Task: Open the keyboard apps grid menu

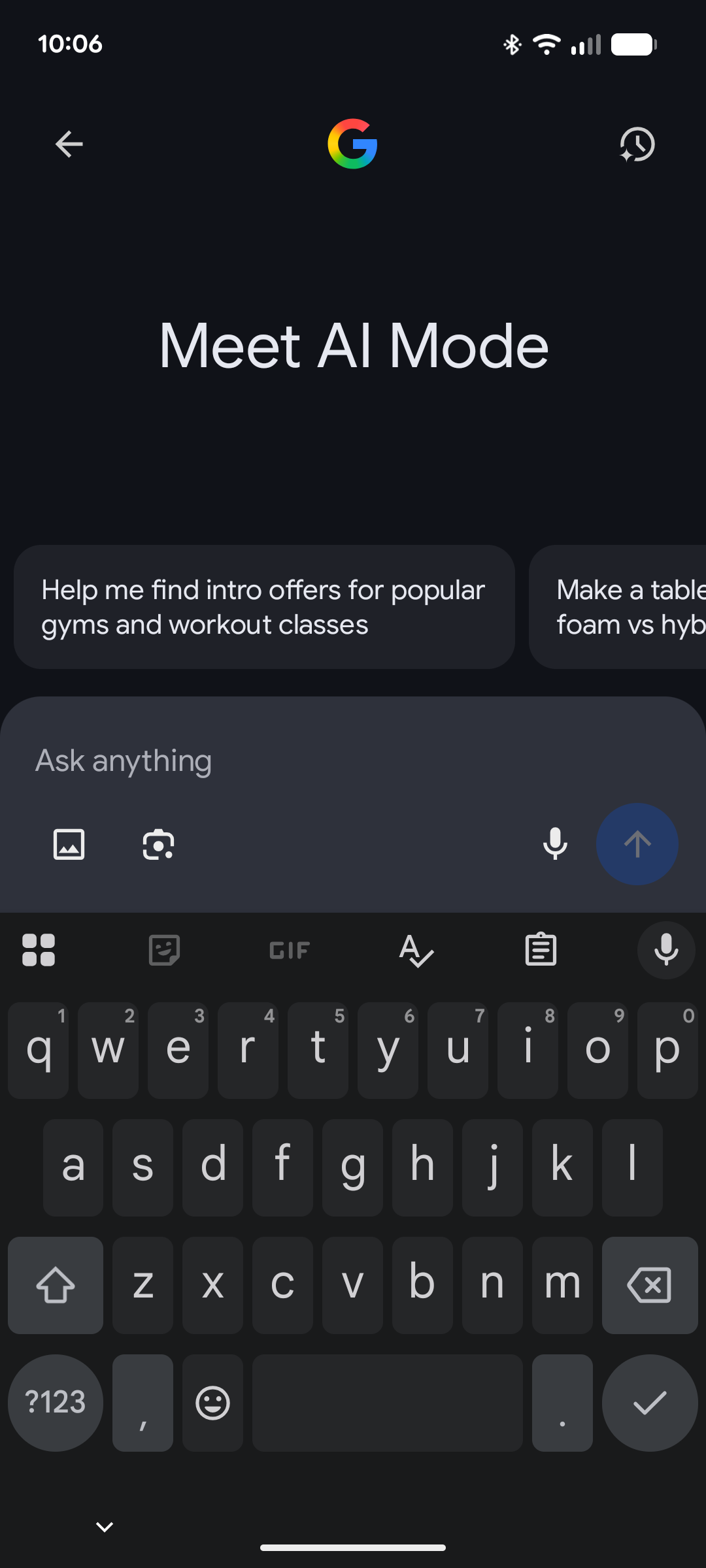Action: [x=39, y=950]
